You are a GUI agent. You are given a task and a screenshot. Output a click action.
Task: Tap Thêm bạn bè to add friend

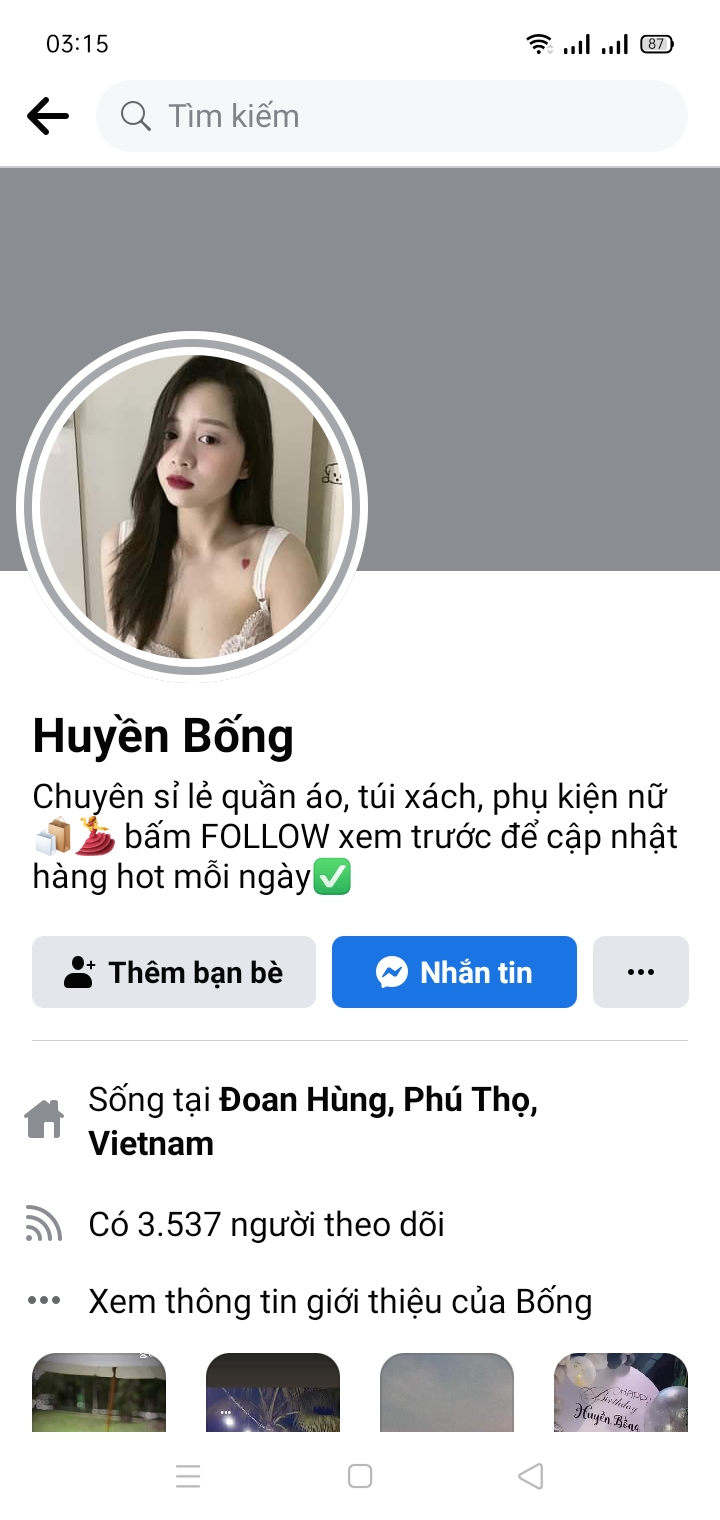pos(174,972)
